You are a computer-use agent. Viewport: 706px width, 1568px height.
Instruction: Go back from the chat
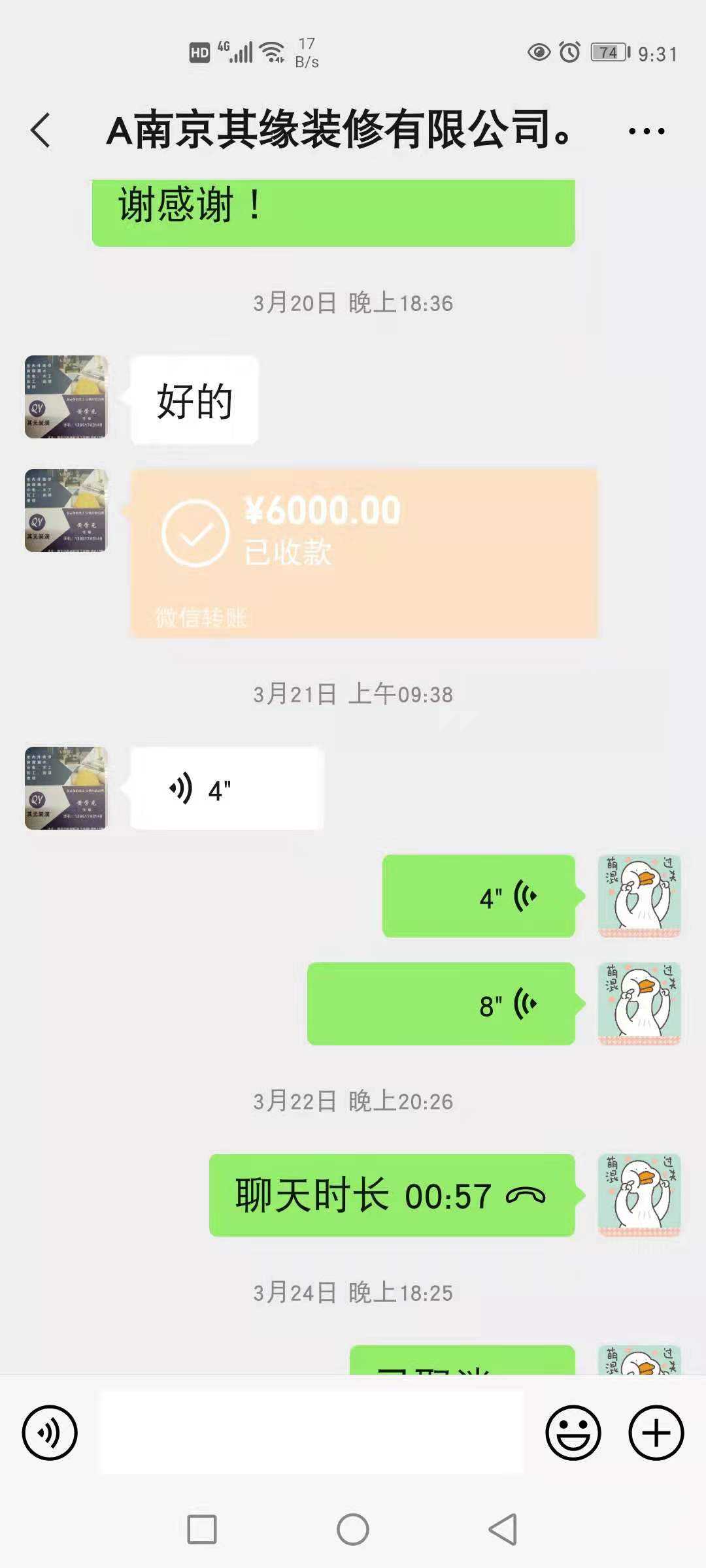coord(41,131)
